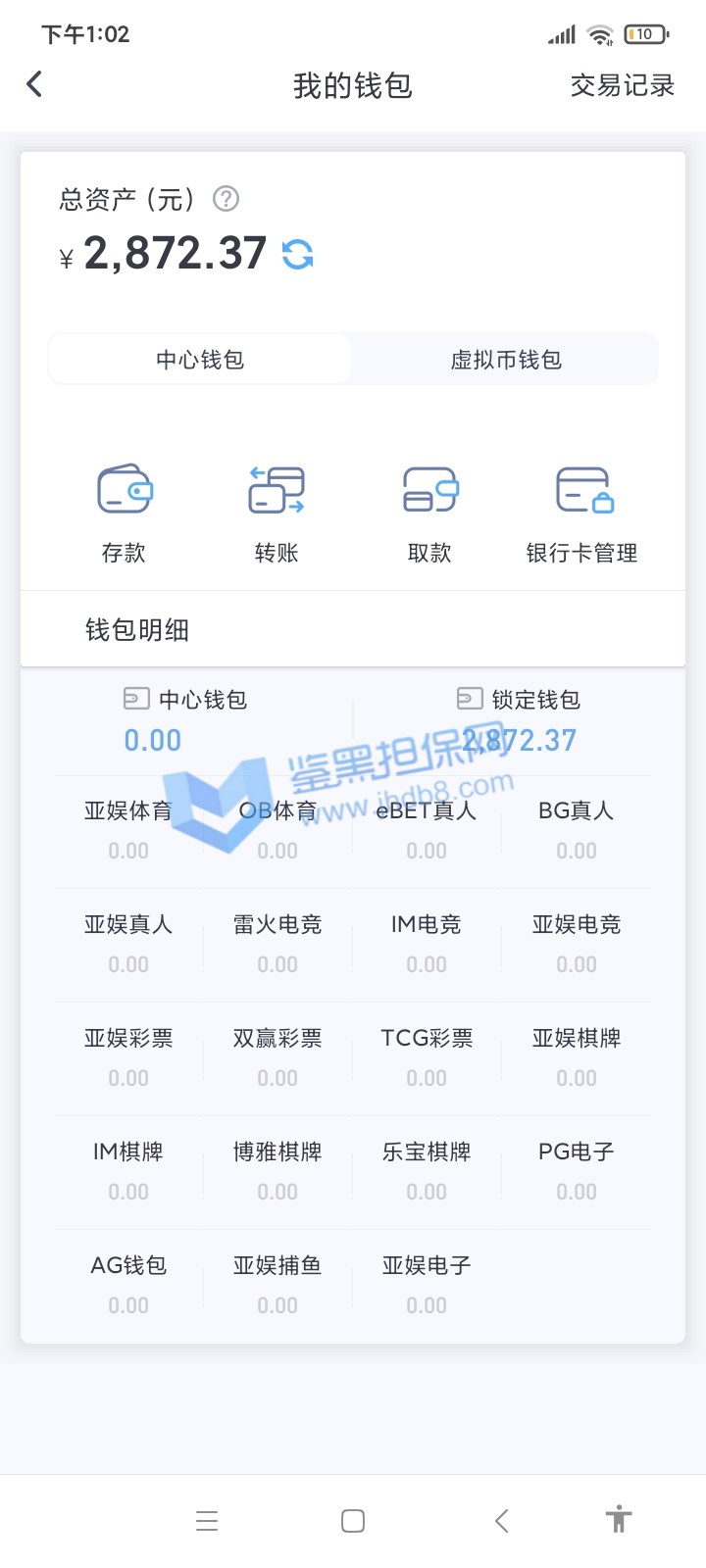706x1568 pixels.
Task: Open the recent apps menu button
Action: tap(207, 1521)
